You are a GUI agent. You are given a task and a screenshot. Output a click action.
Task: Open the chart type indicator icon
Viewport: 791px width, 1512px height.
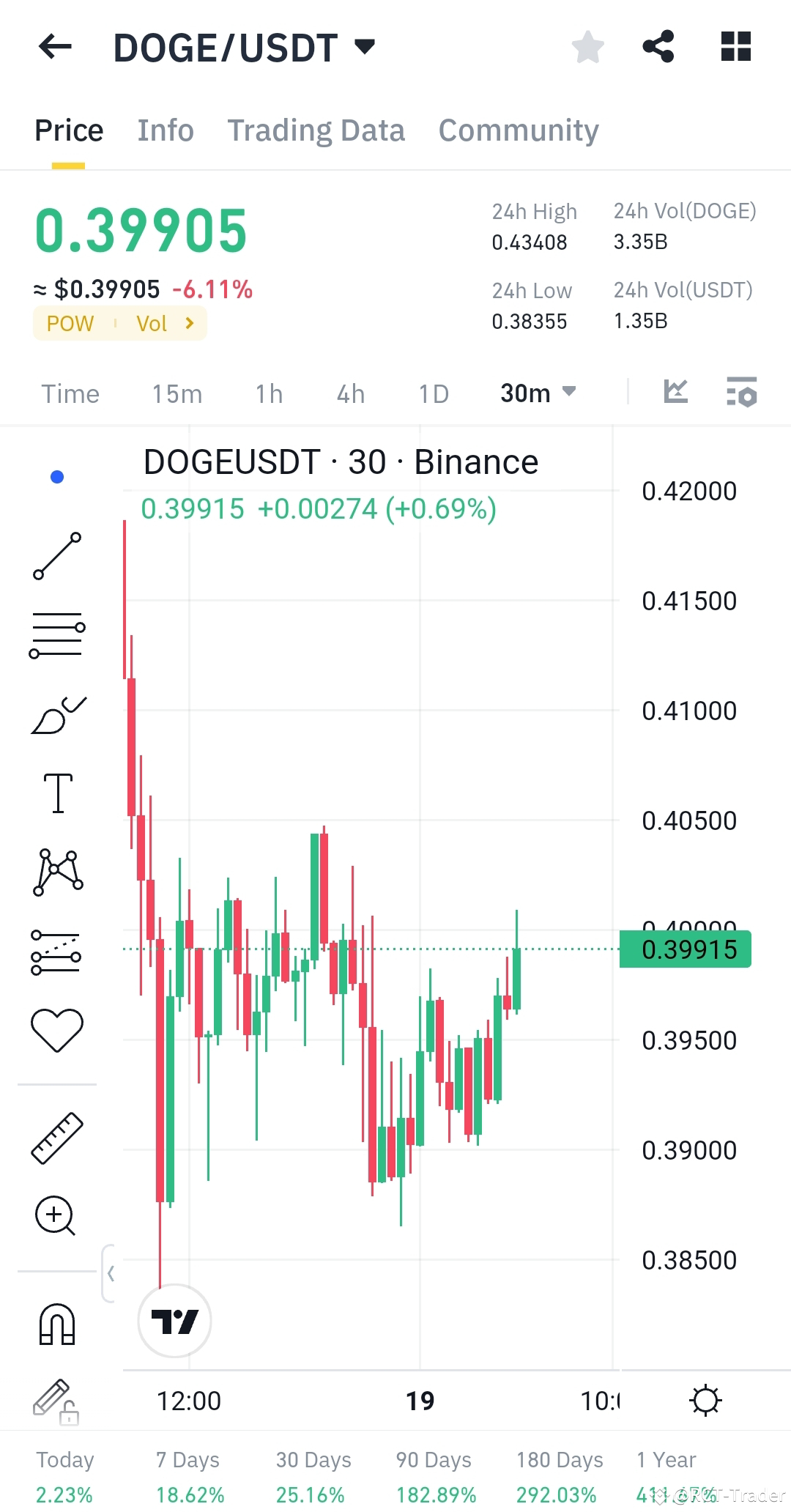(675, 393)
